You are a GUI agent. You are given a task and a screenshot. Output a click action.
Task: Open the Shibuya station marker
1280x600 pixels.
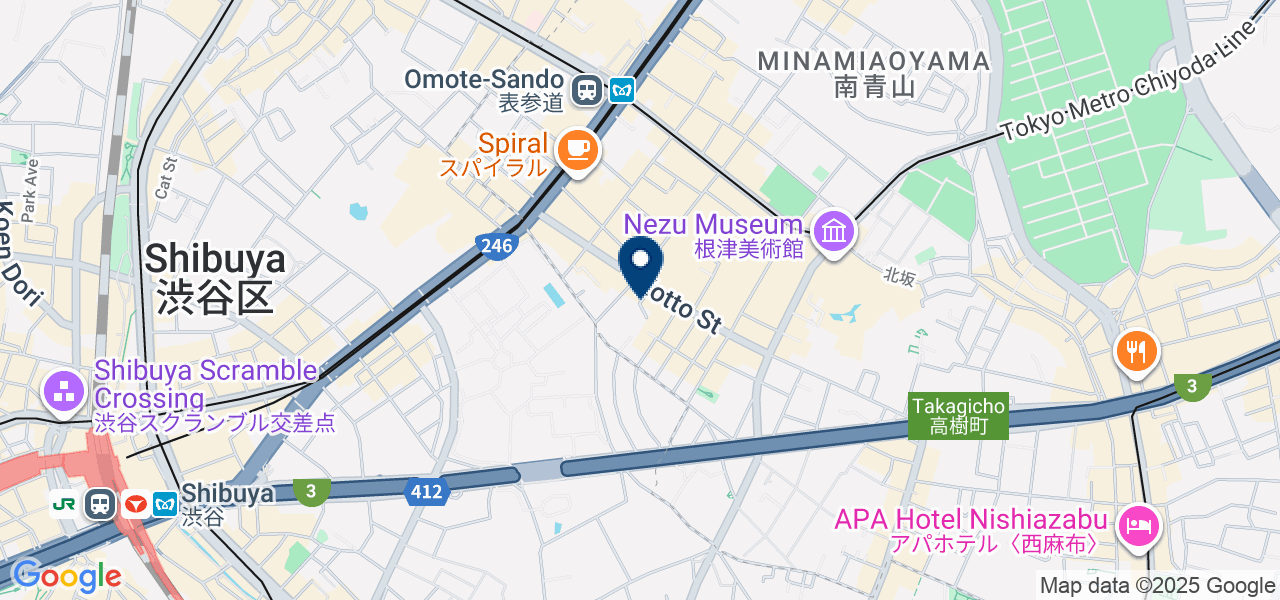pos(100,504)
